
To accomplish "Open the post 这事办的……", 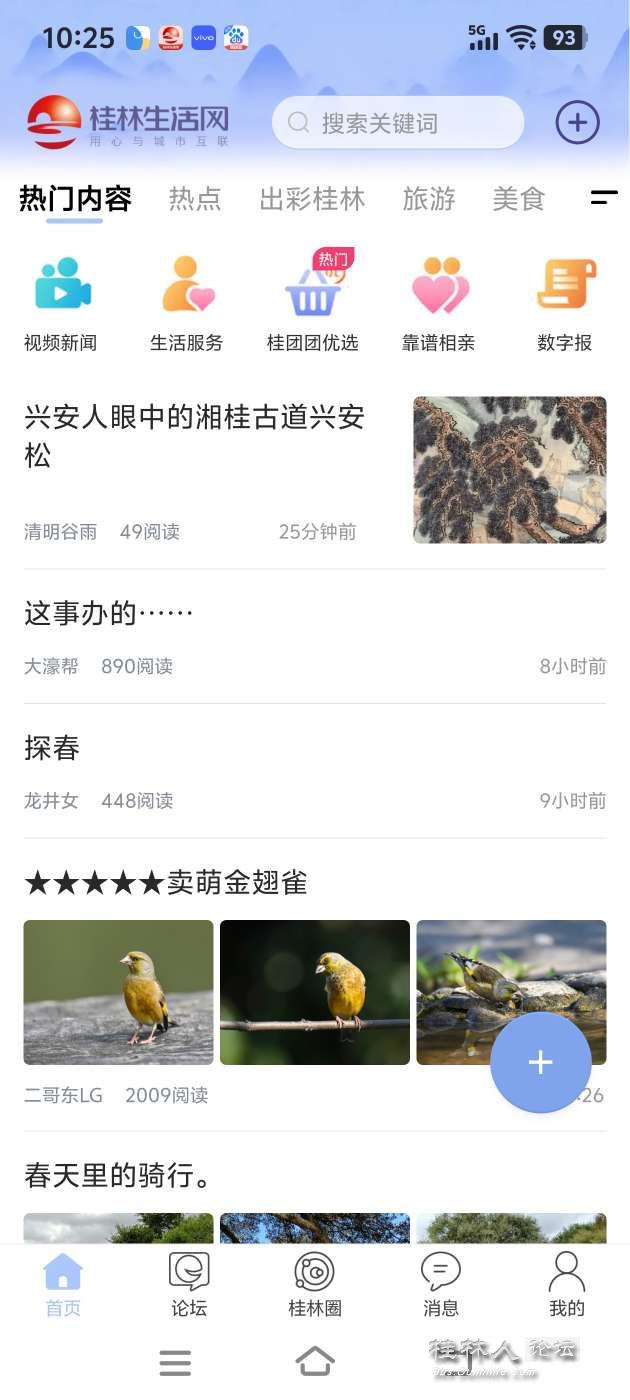I will pos(108,613).
